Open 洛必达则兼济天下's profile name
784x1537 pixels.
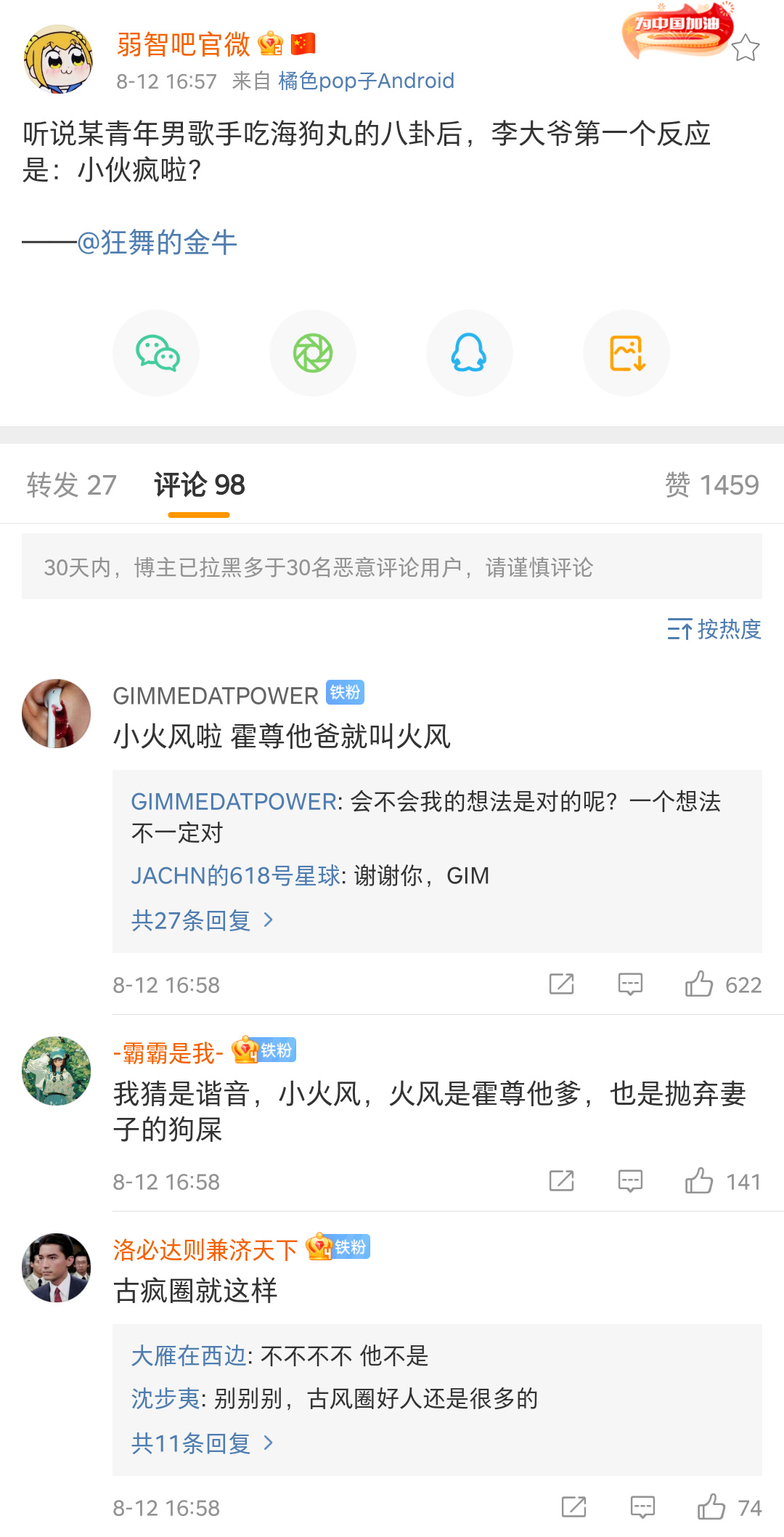click(205, 1250)
